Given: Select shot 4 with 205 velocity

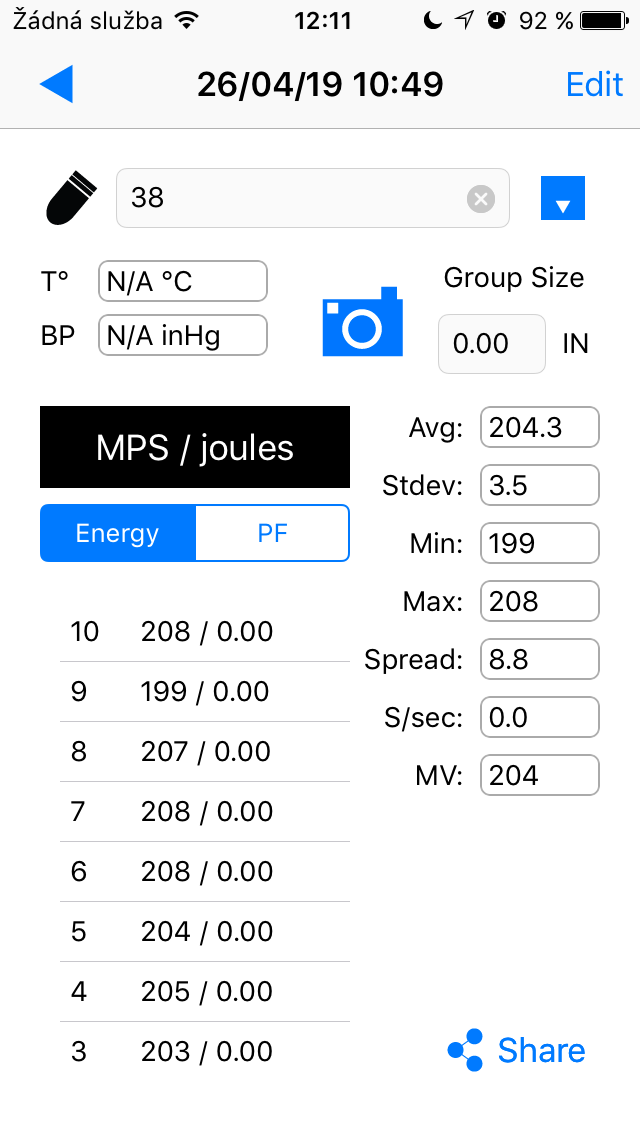Looking at the screenshot, I should tap(205, 992).
